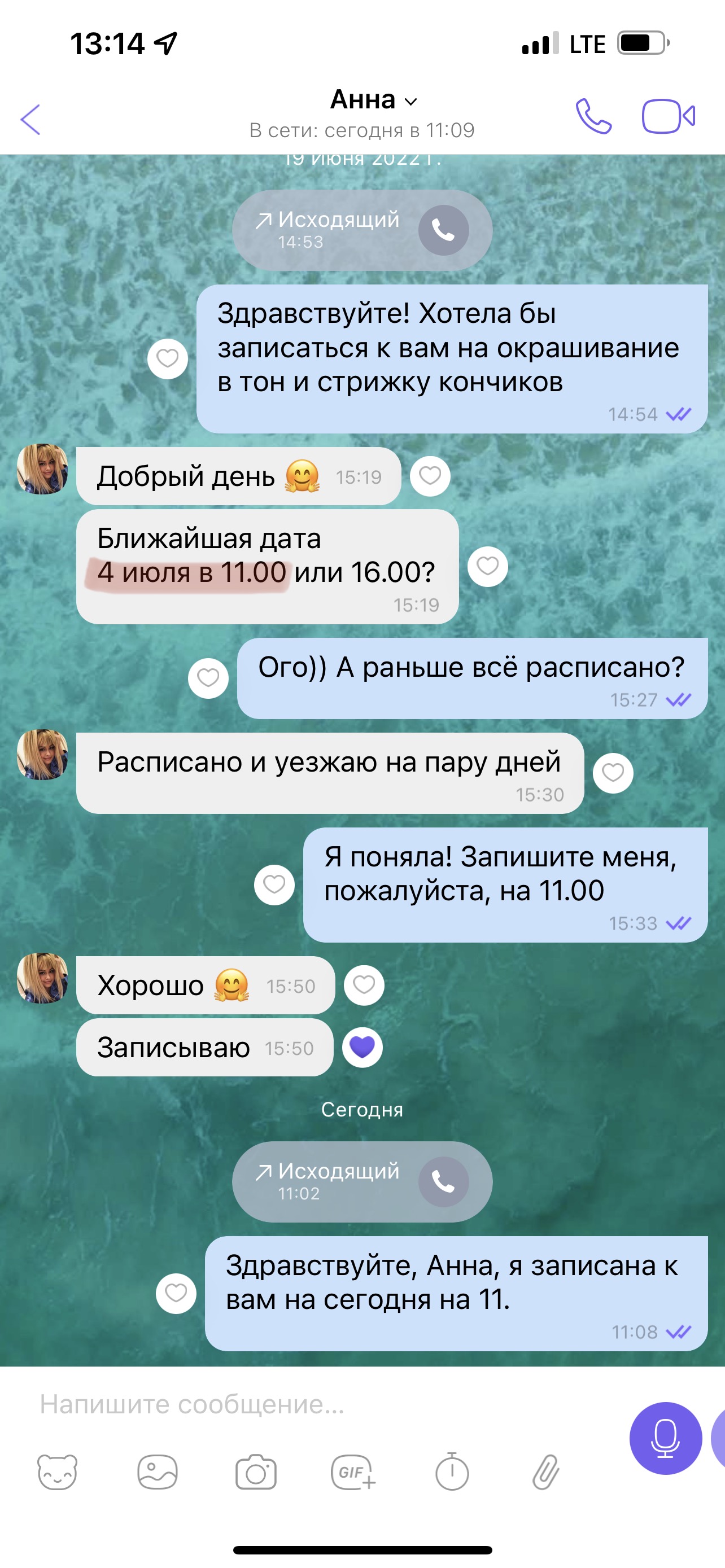The width and height of the screenshot is (725, 1568).
Task: Like the message 'Хорошо'
Action: tap(364, 985)
